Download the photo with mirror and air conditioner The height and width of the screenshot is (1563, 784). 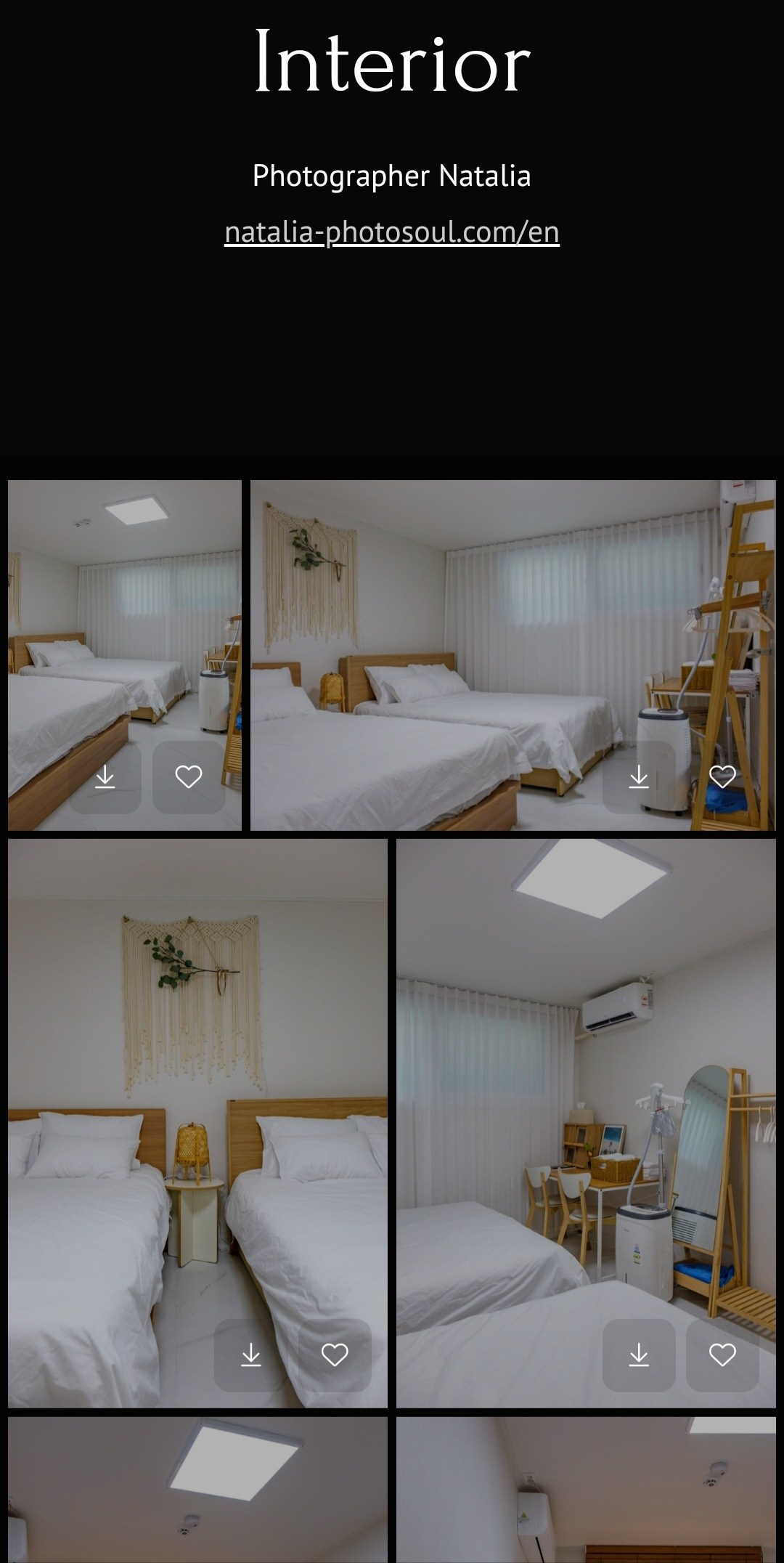[x=639, y=1355]
